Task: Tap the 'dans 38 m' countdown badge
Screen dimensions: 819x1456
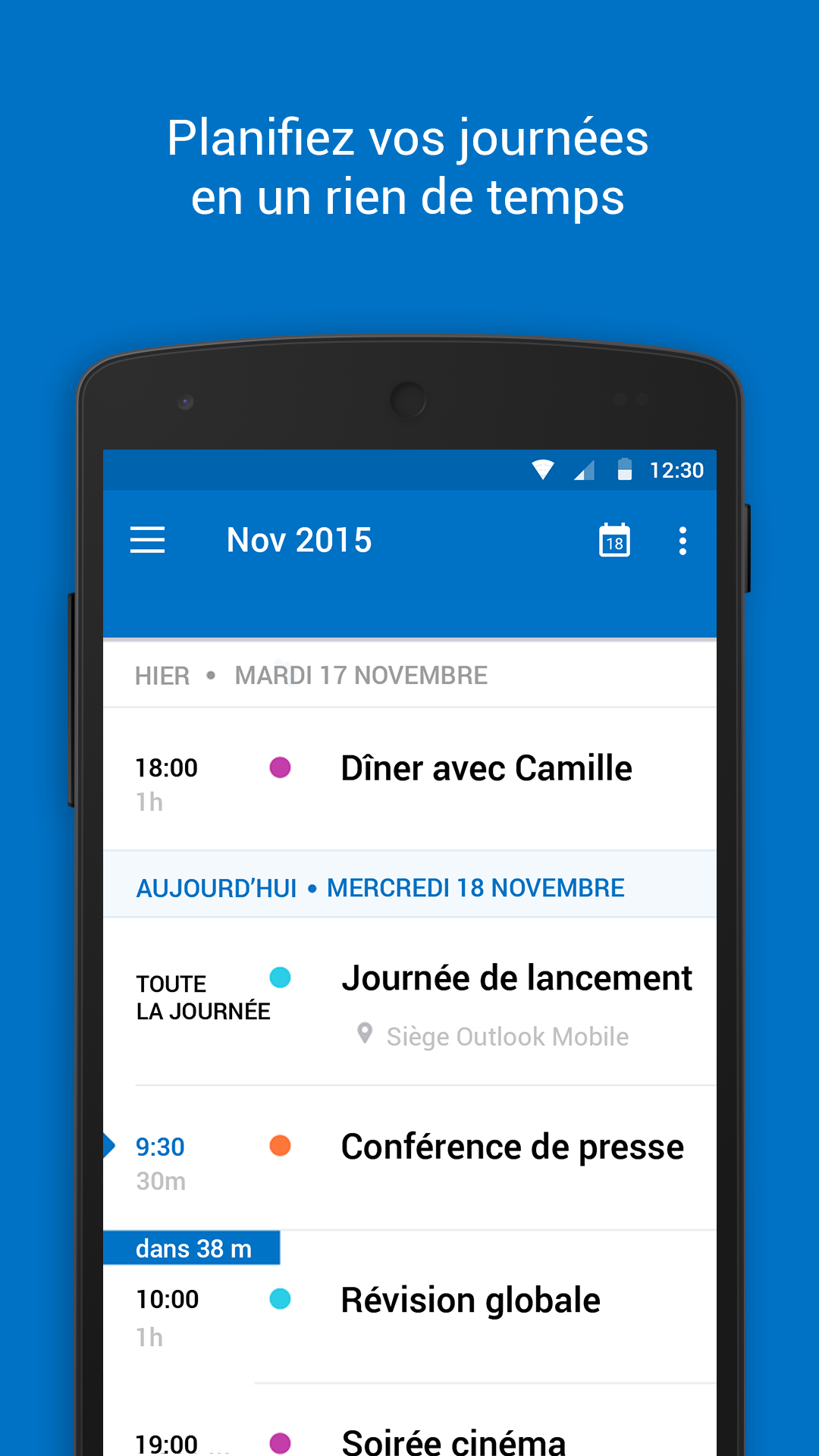Action: pos(193,1249)
